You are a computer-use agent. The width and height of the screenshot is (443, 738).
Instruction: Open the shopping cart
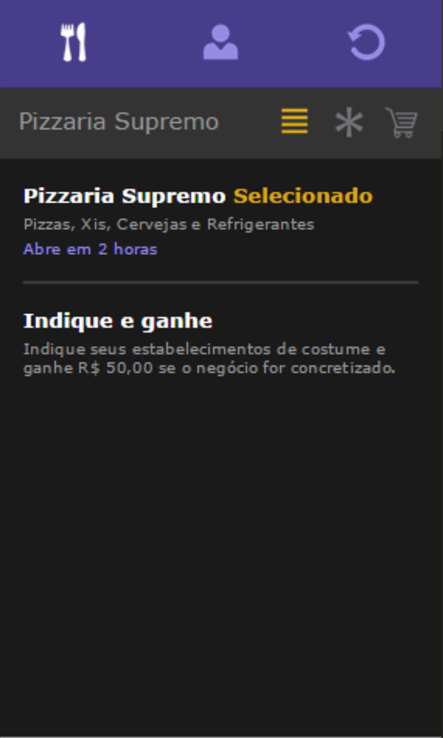tap(402, 122)
